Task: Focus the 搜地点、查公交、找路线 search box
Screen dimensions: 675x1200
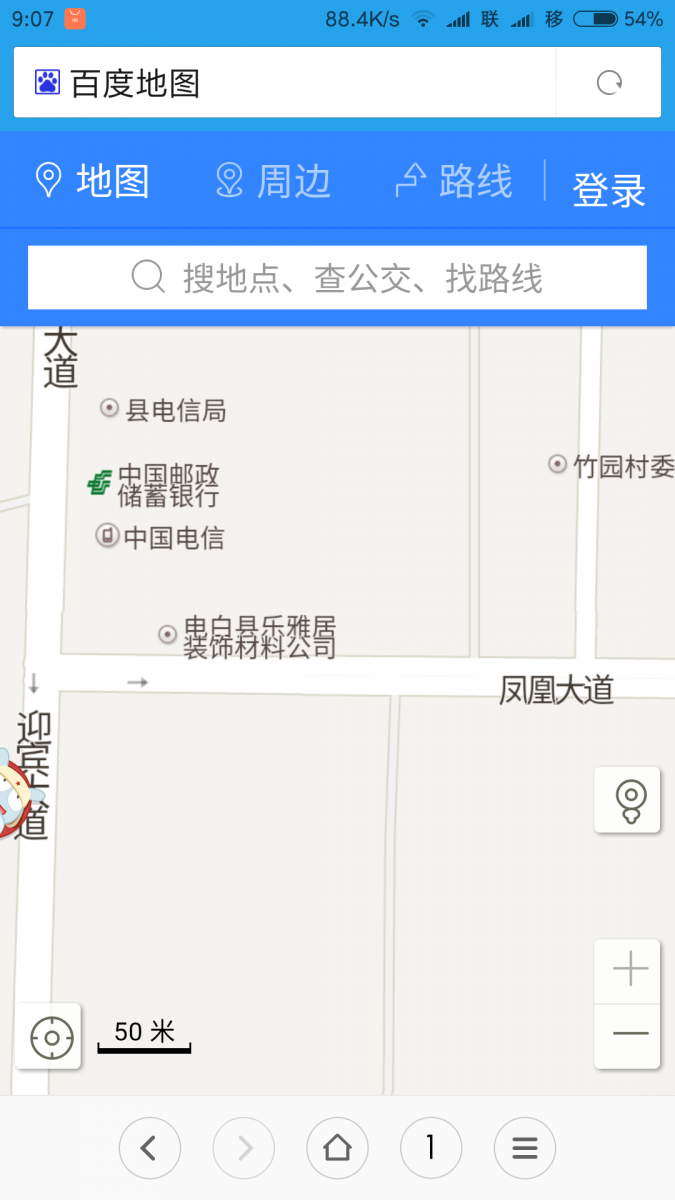Action: (x=337, y=277)
